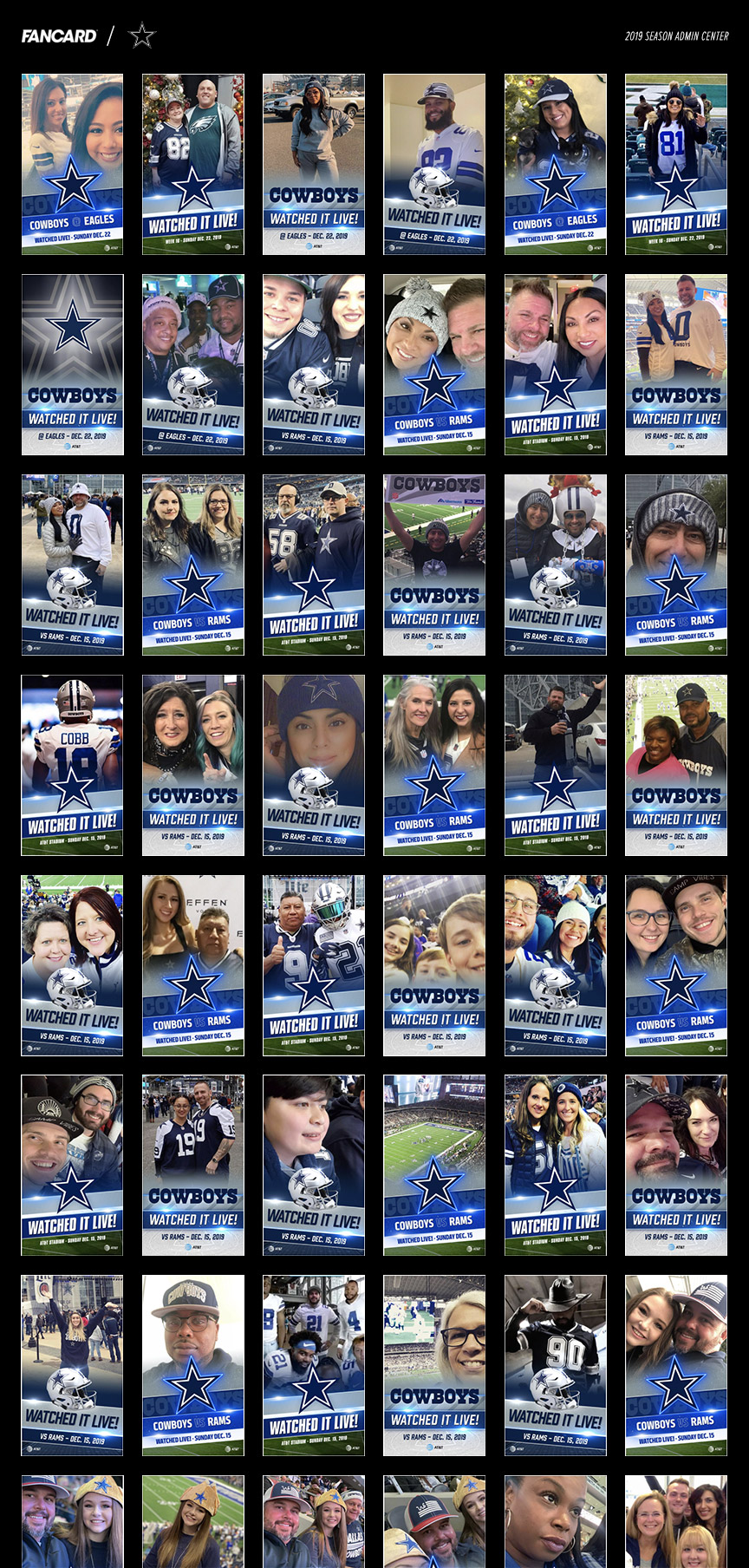View the fan card with the number 81 jersey
Viewport: 749px width, 1568px height.
[676, 164]
